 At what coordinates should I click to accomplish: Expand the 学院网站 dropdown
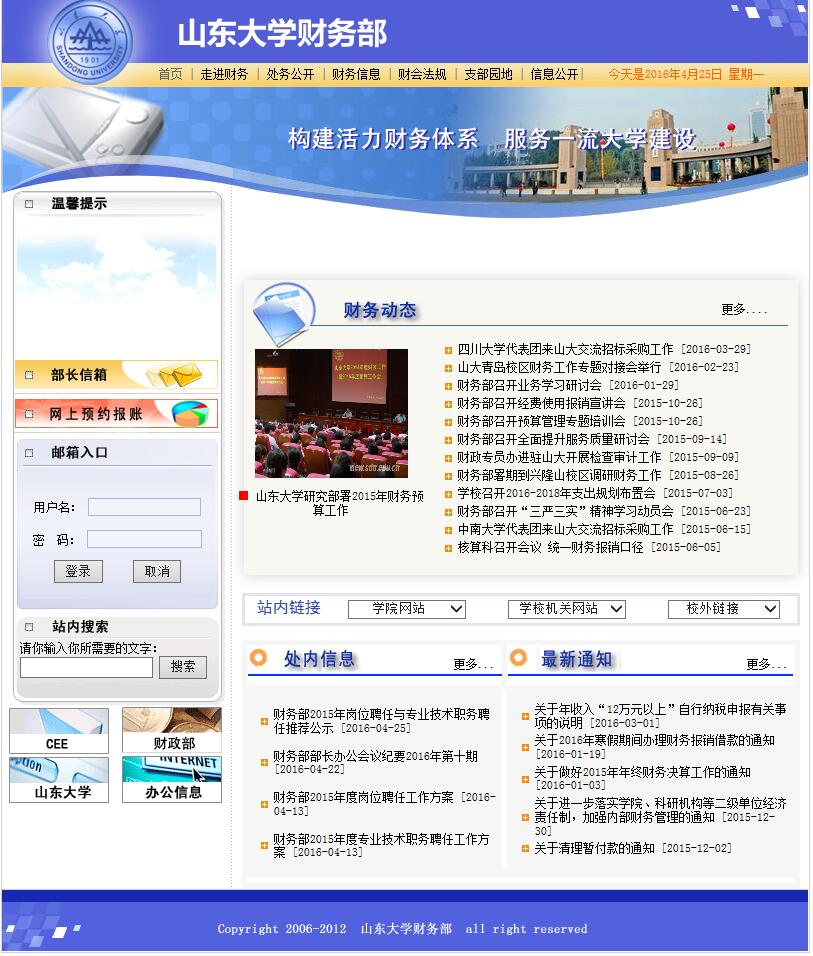click(407, 608)
